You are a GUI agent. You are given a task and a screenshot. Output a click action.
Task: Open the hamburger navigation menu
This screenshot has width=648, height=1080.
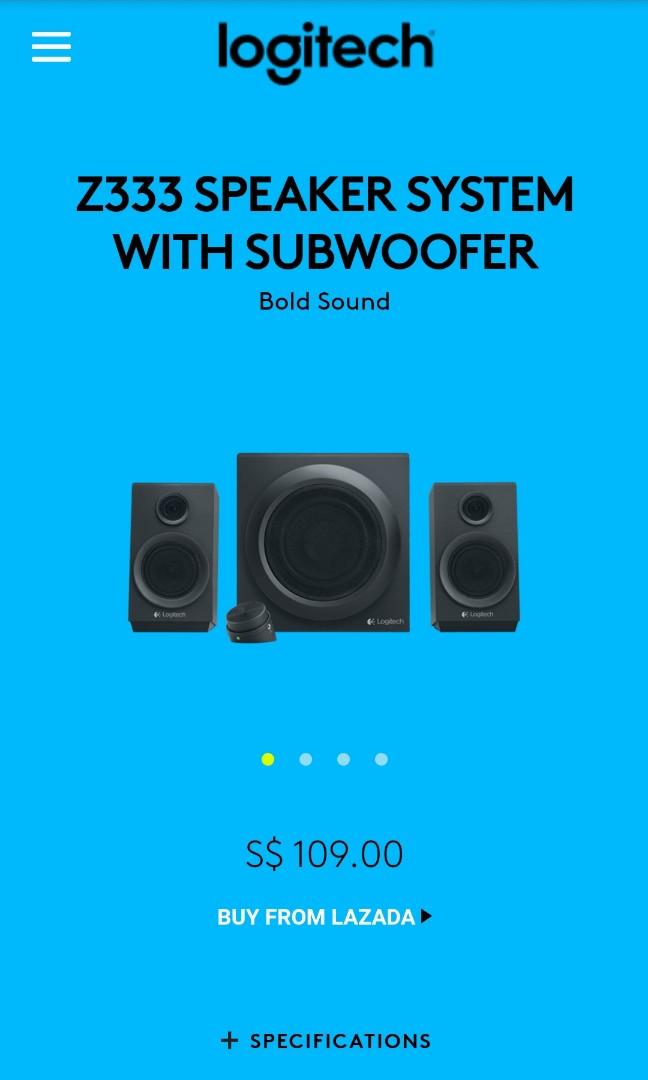pyautogui.click(x=51, y=47)
